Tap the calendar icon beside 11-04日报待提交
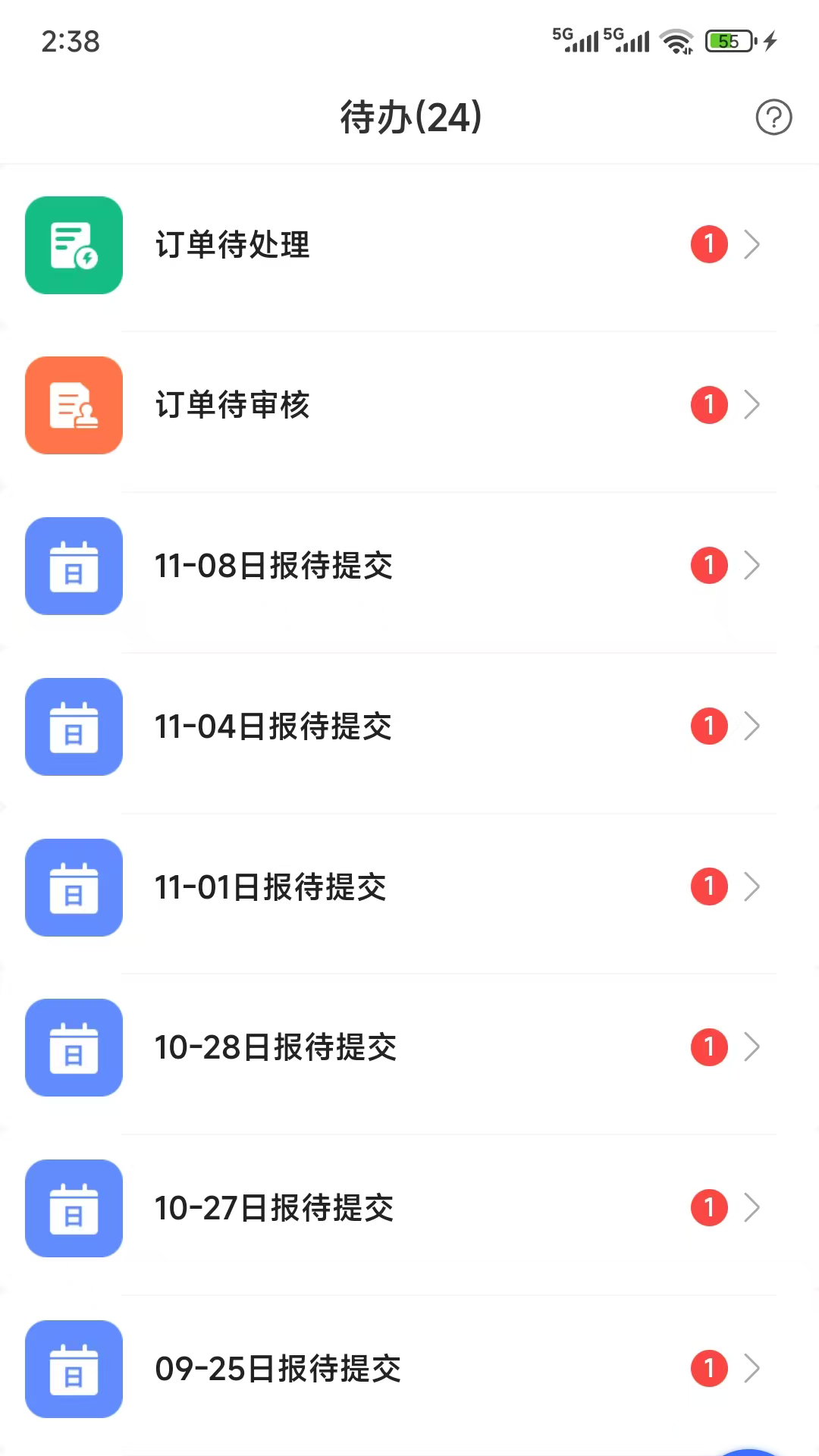This screenshot has width=819, height=1456. click(74, 726)
